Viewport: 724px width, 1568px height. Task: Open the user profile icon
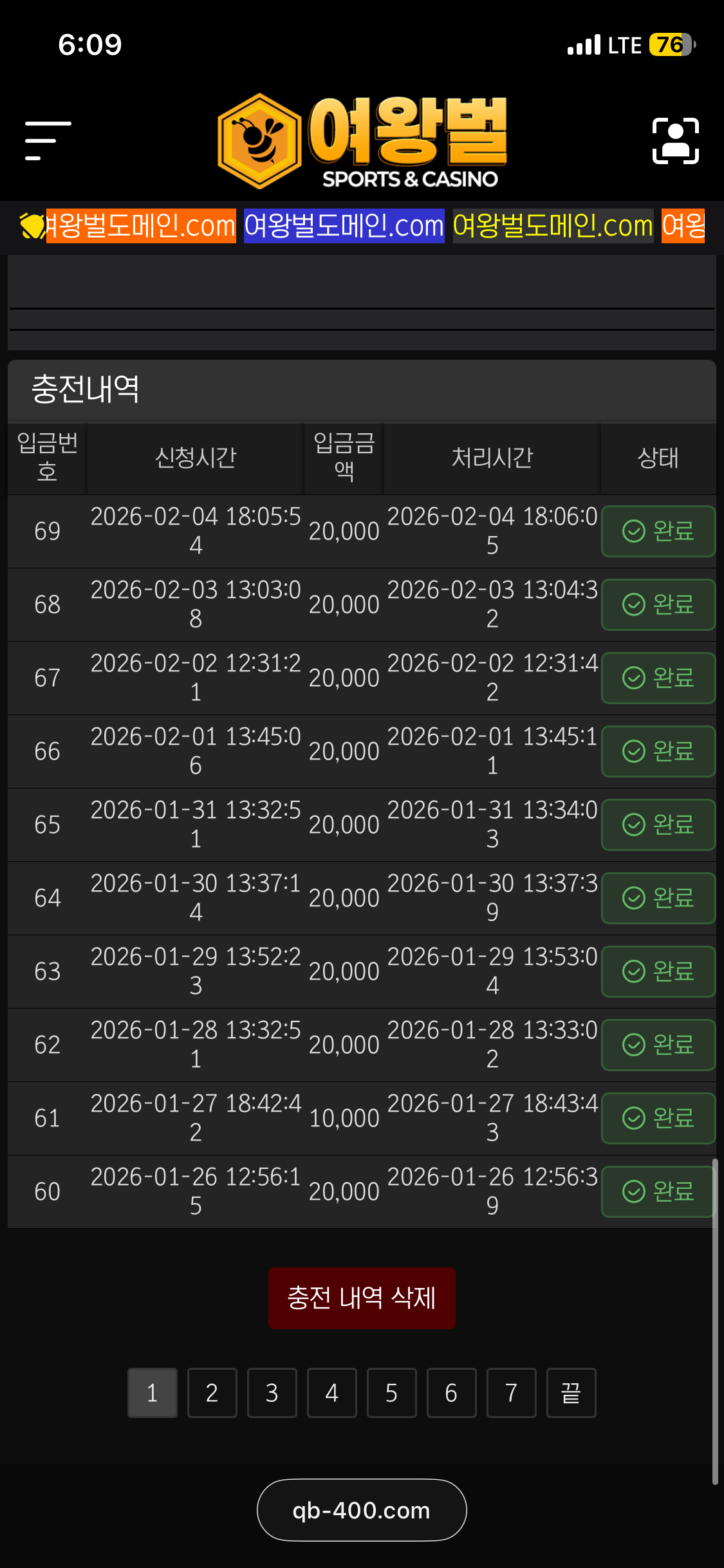point(675,141)
